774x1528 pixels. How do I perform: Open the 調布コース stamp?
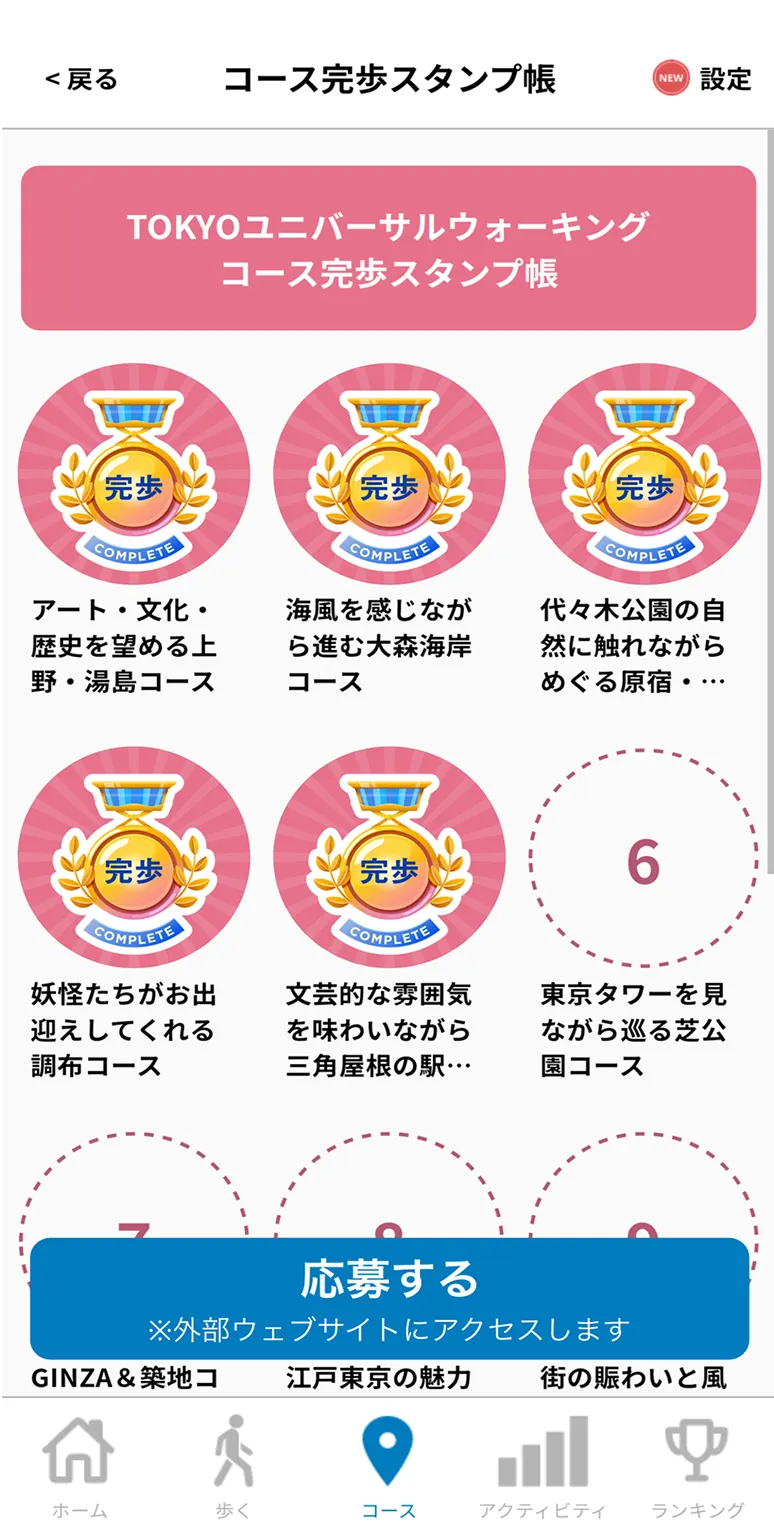click(x=133, y=858)
